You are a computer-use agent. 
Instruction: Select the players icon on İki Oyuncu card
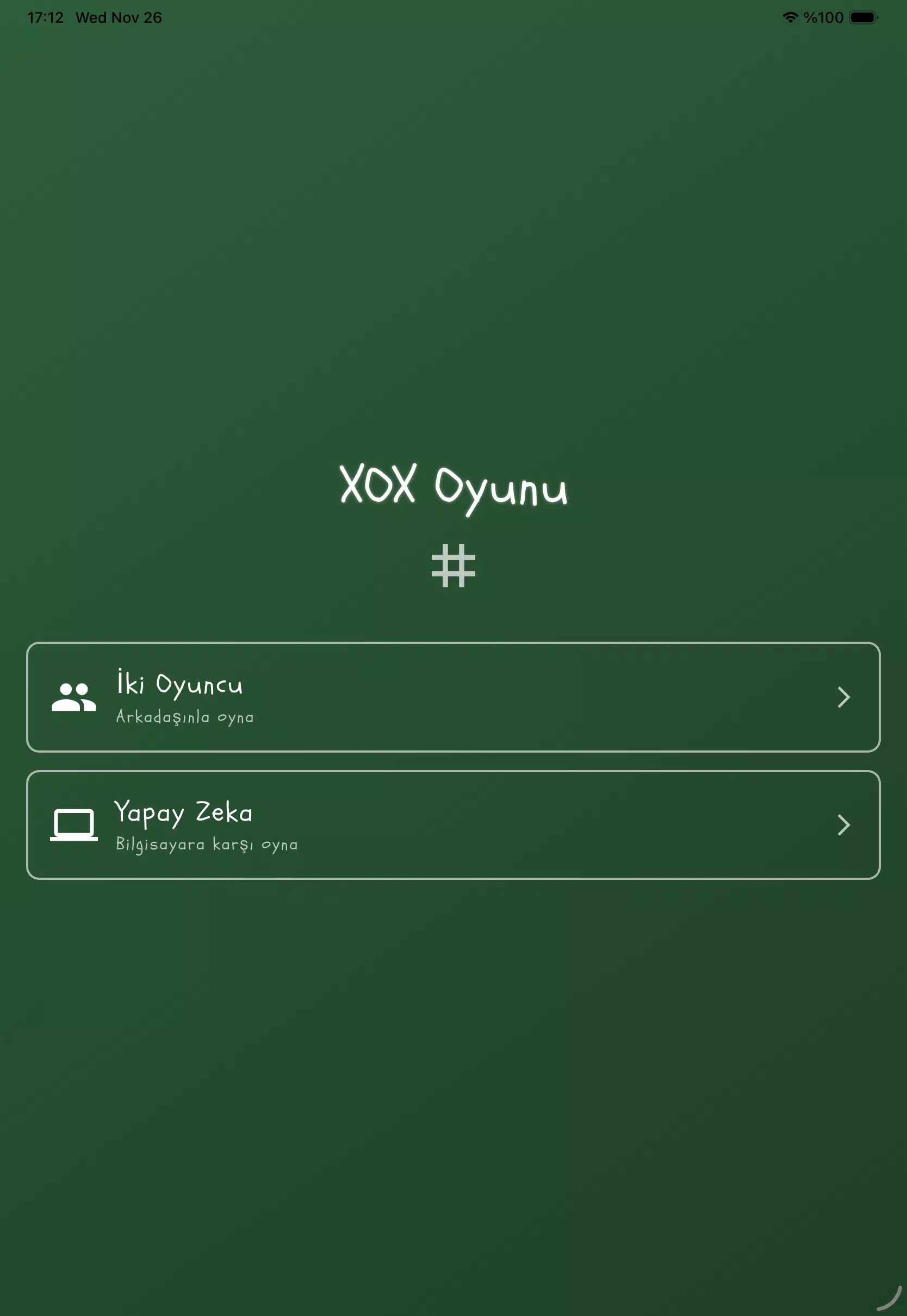[x=74, y=696]
